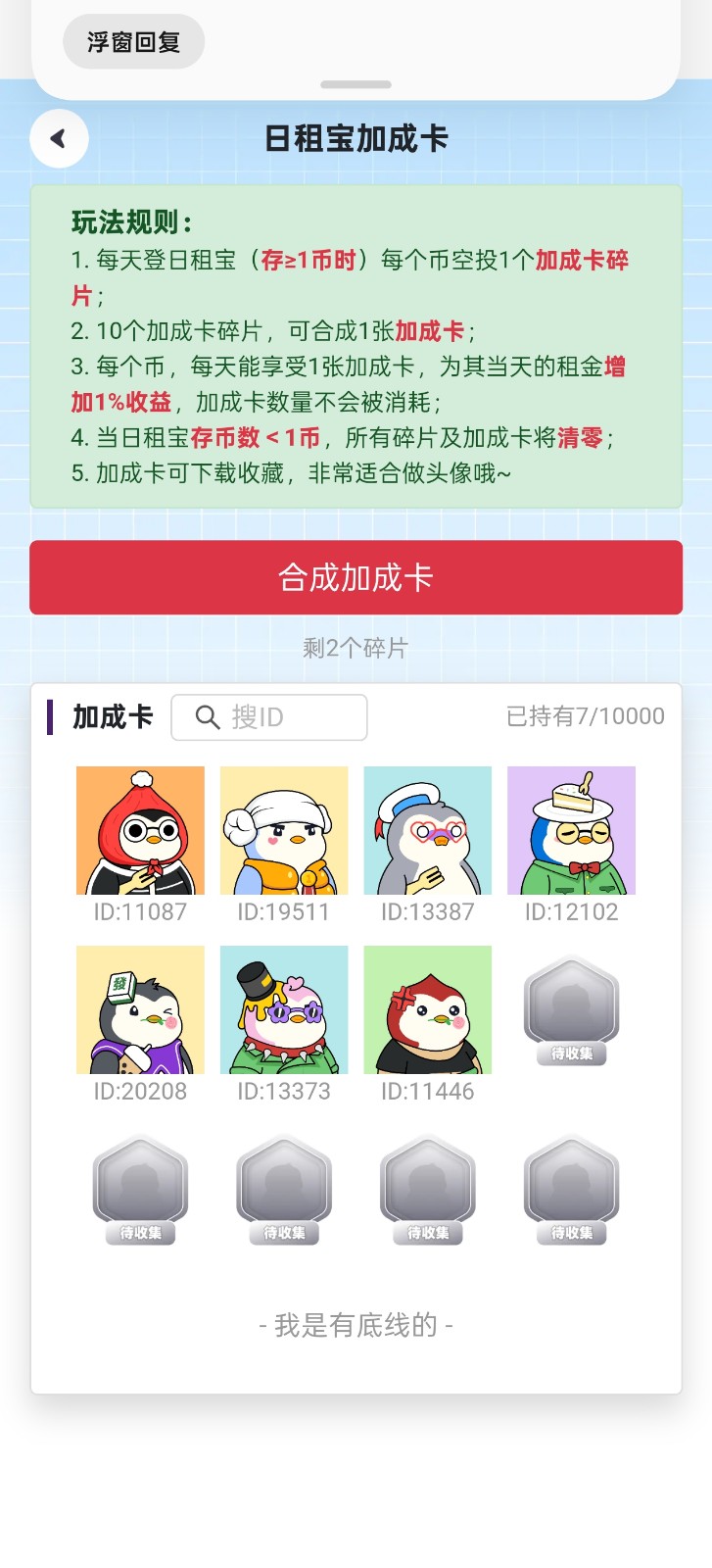Tap the 玩法规则 rules panel
This screenshot has height=1568, width=712.
point(356,343)
